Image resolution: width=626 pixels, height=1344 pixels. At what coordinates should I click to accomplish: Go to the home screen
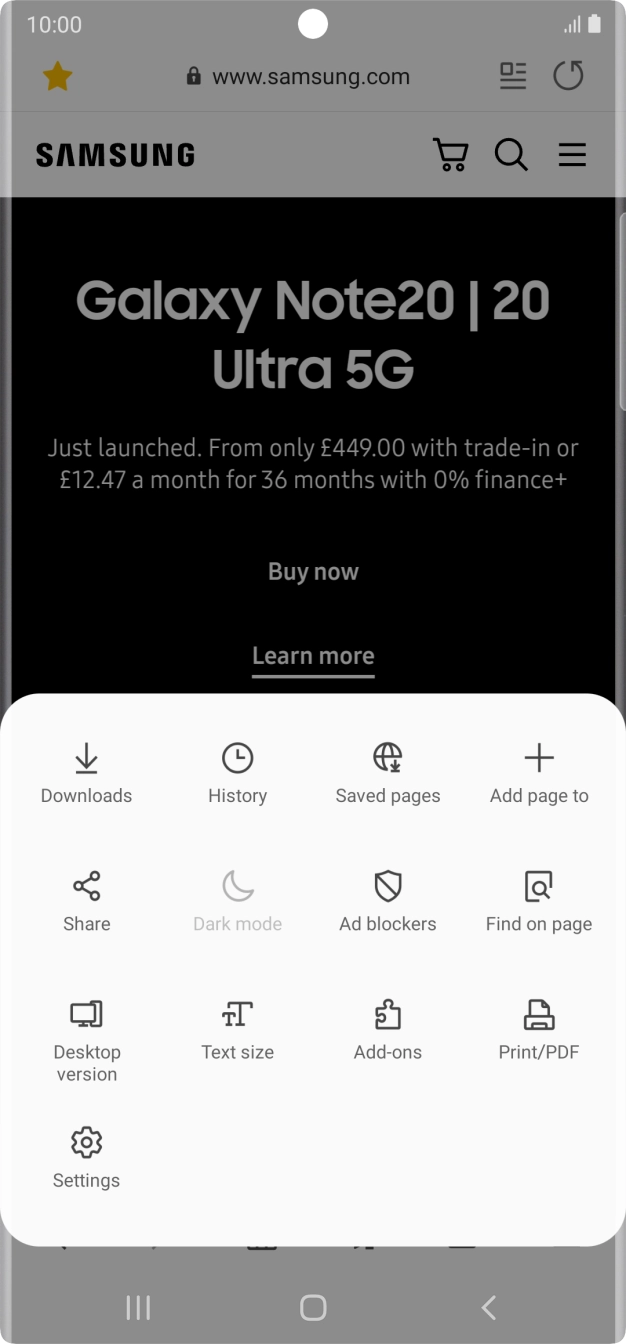pos(313,1306)
